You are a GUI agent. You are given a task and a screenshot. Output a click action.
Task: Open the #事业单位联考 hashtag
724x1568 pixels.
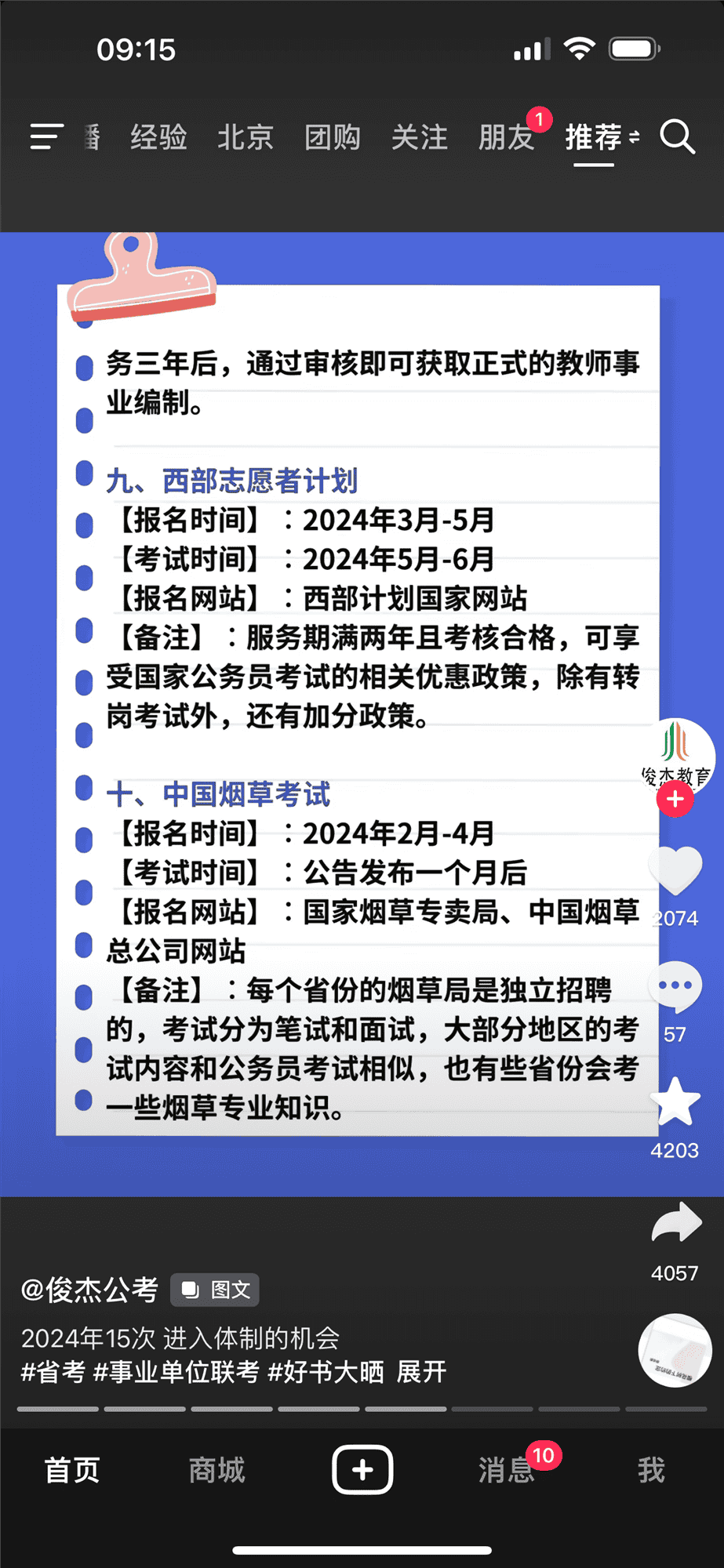[x=176, y=1372]
